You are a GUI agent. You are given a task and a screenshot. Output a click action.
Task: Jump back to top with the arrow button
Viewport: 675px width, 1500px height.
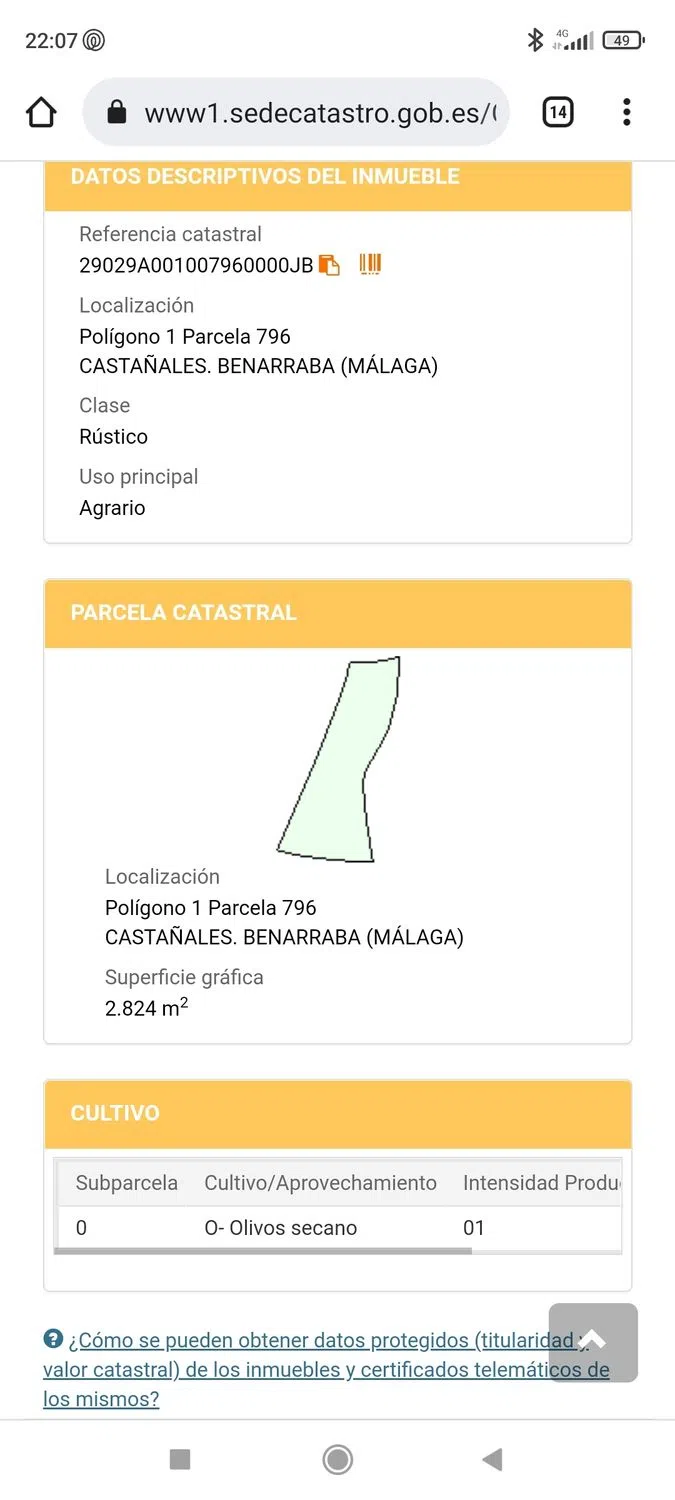point(593,1342)
